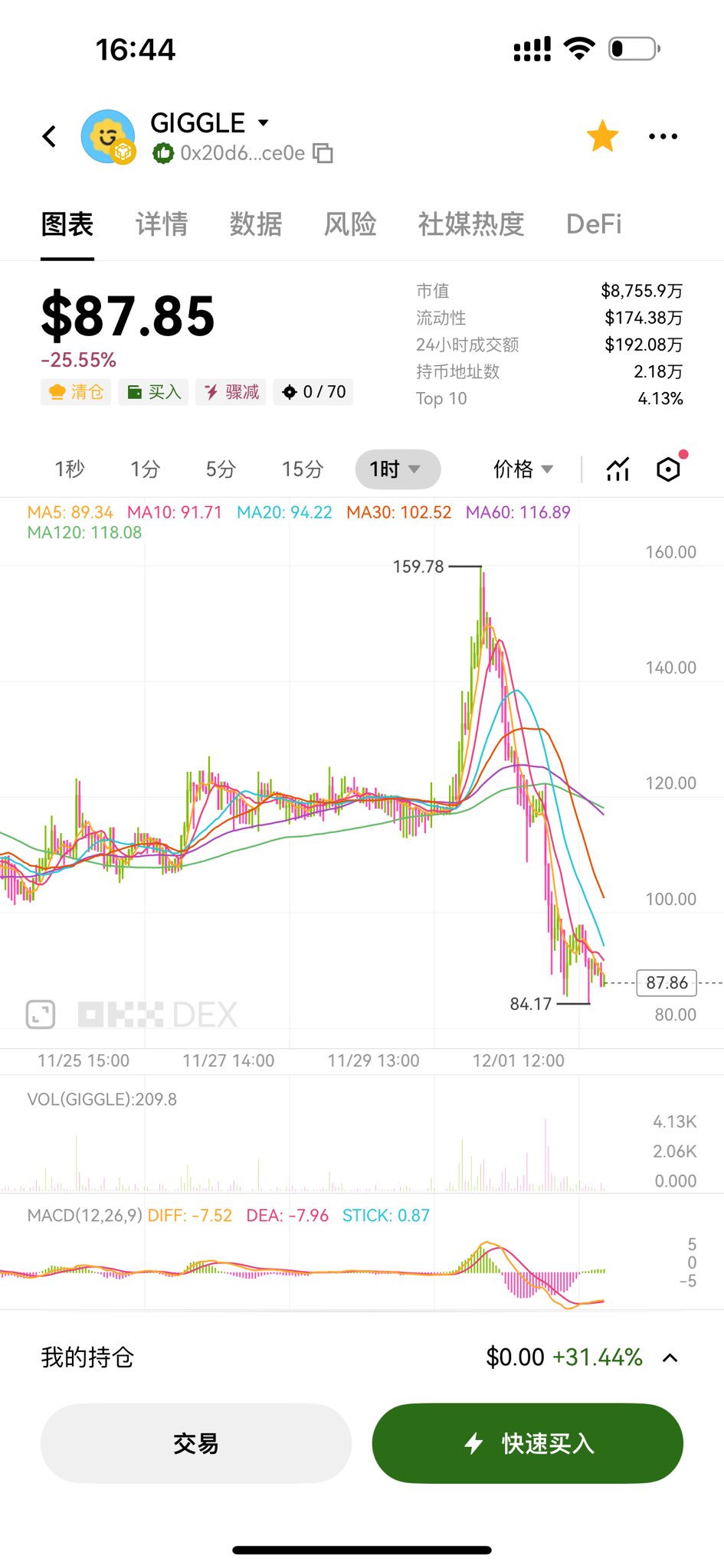Image resolution: width=724 pixels, height=1568 pixels.
Task: Expand 我的持仓 holdings section
Action: click(670, 1357)
